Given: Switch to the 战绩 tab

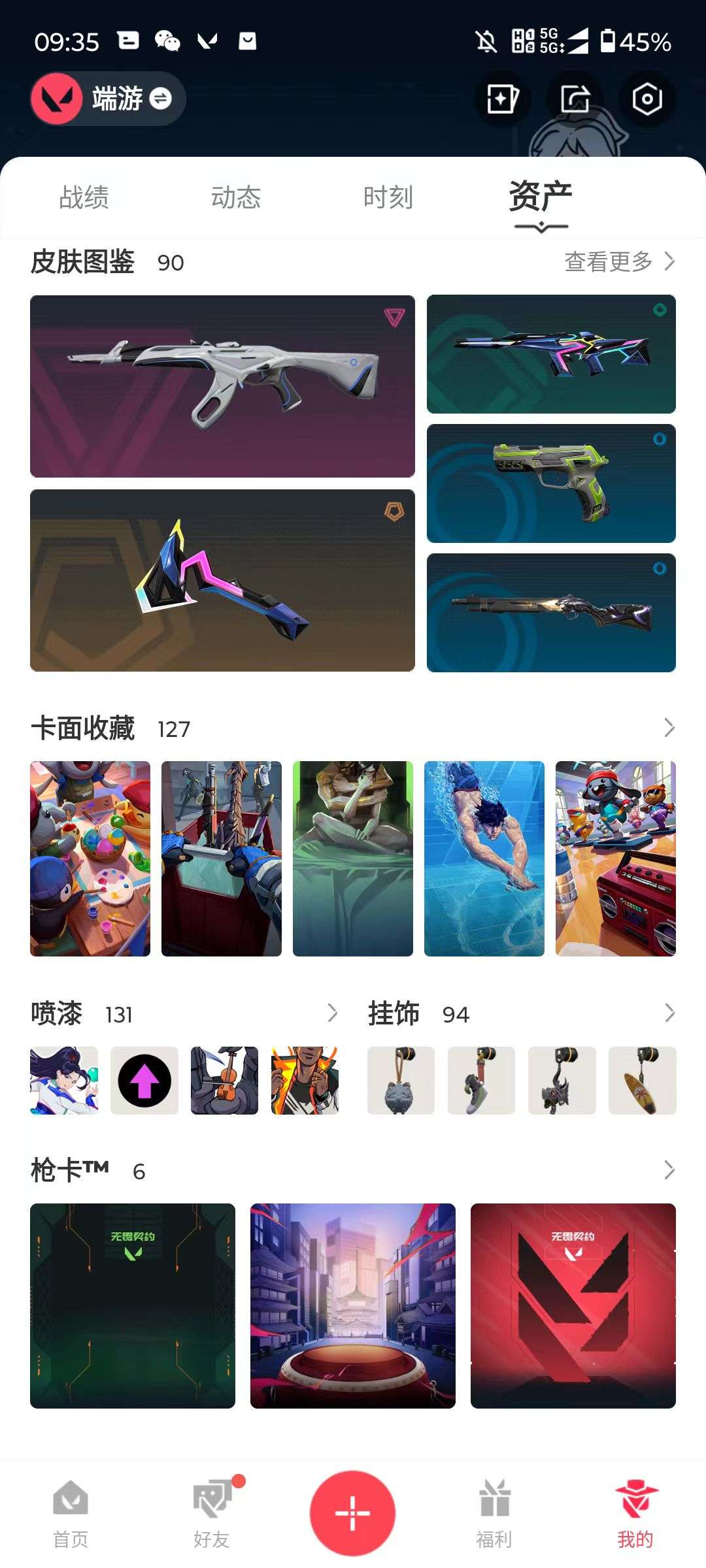Looking at the screenshot, I should tap(82, 197).
